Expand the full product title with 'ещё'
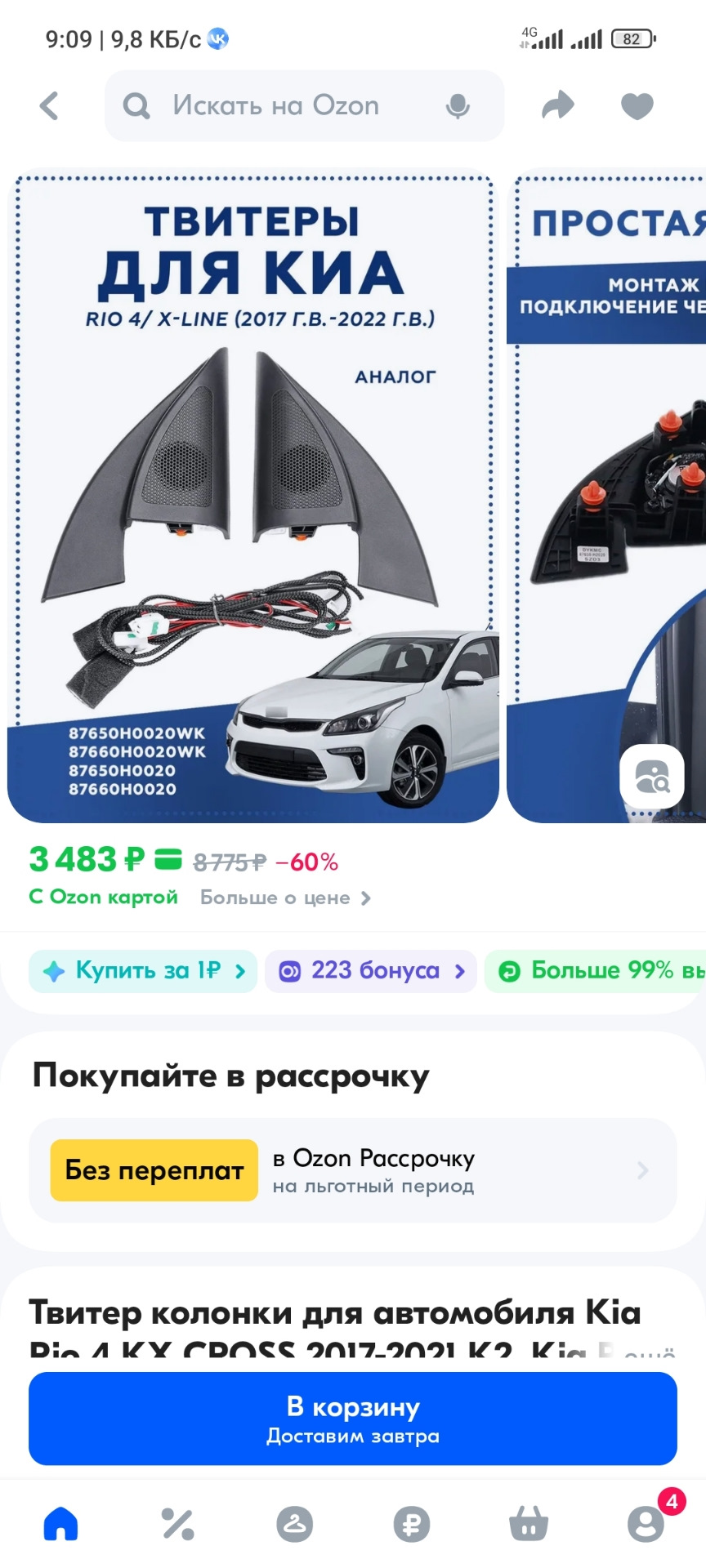The height and width of the screenshot is (1568, 706). [x=651, y=1353]
